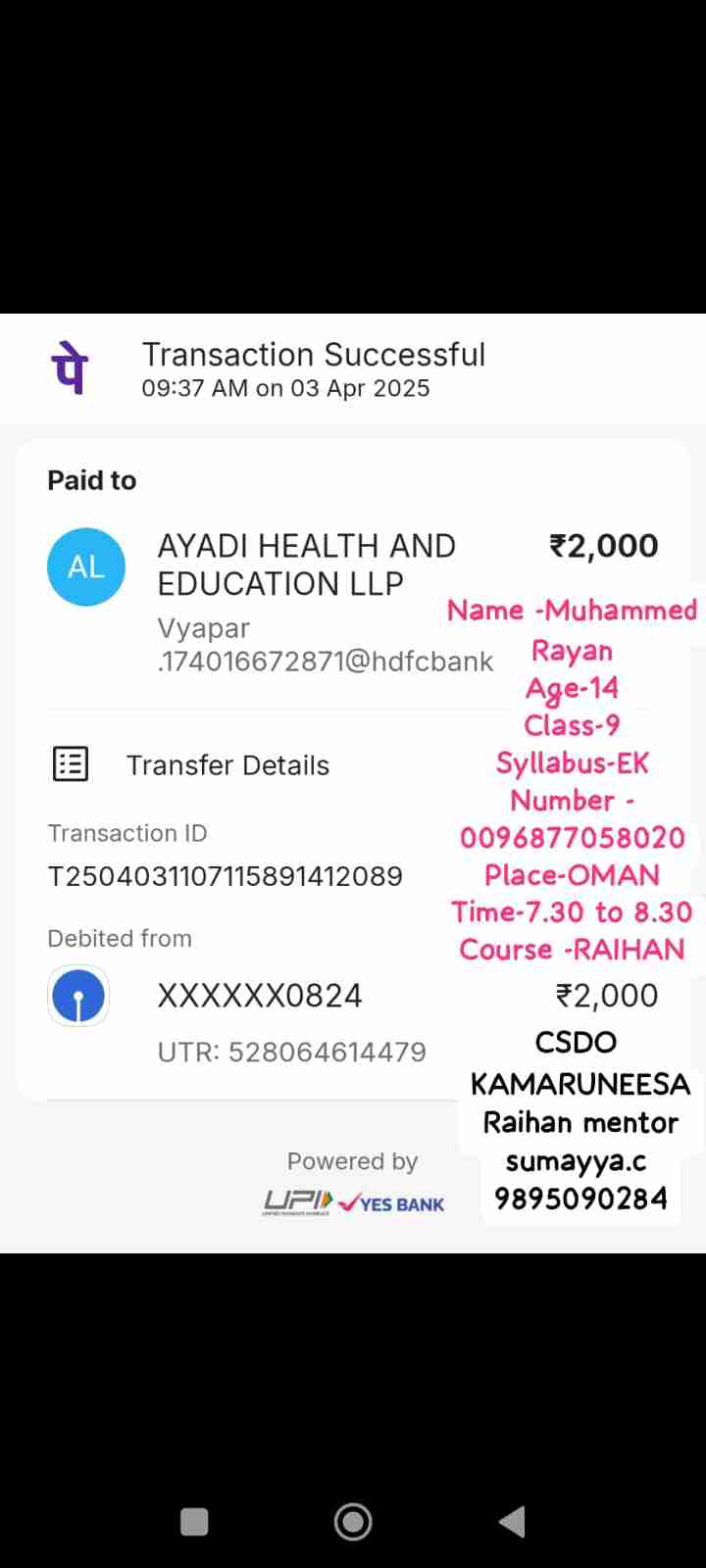Go back with the system back button
This screenshot has height=1568, width=706.
512,1522
